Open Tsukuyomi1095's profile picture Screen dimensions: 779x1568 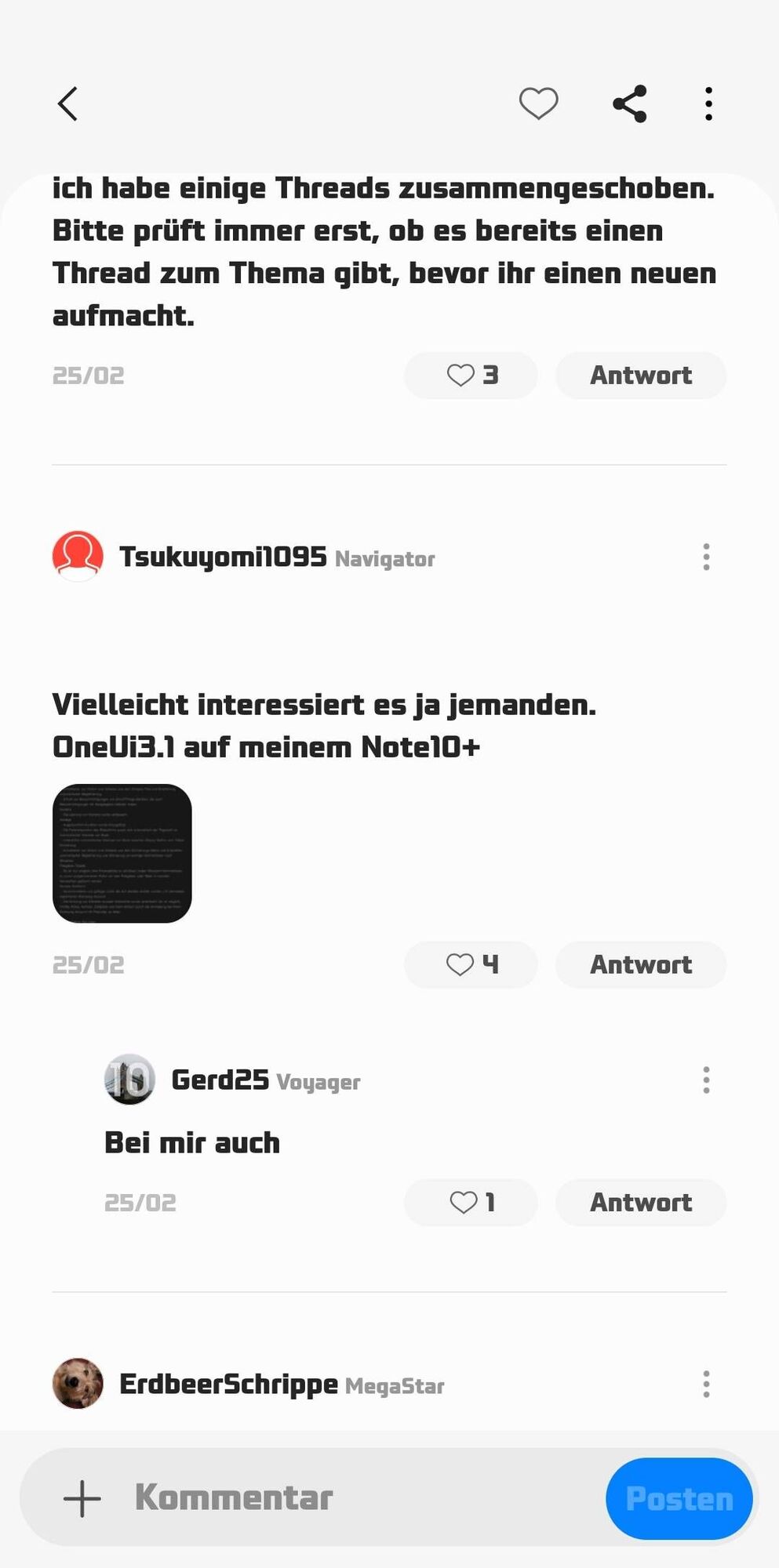(78, 557)
